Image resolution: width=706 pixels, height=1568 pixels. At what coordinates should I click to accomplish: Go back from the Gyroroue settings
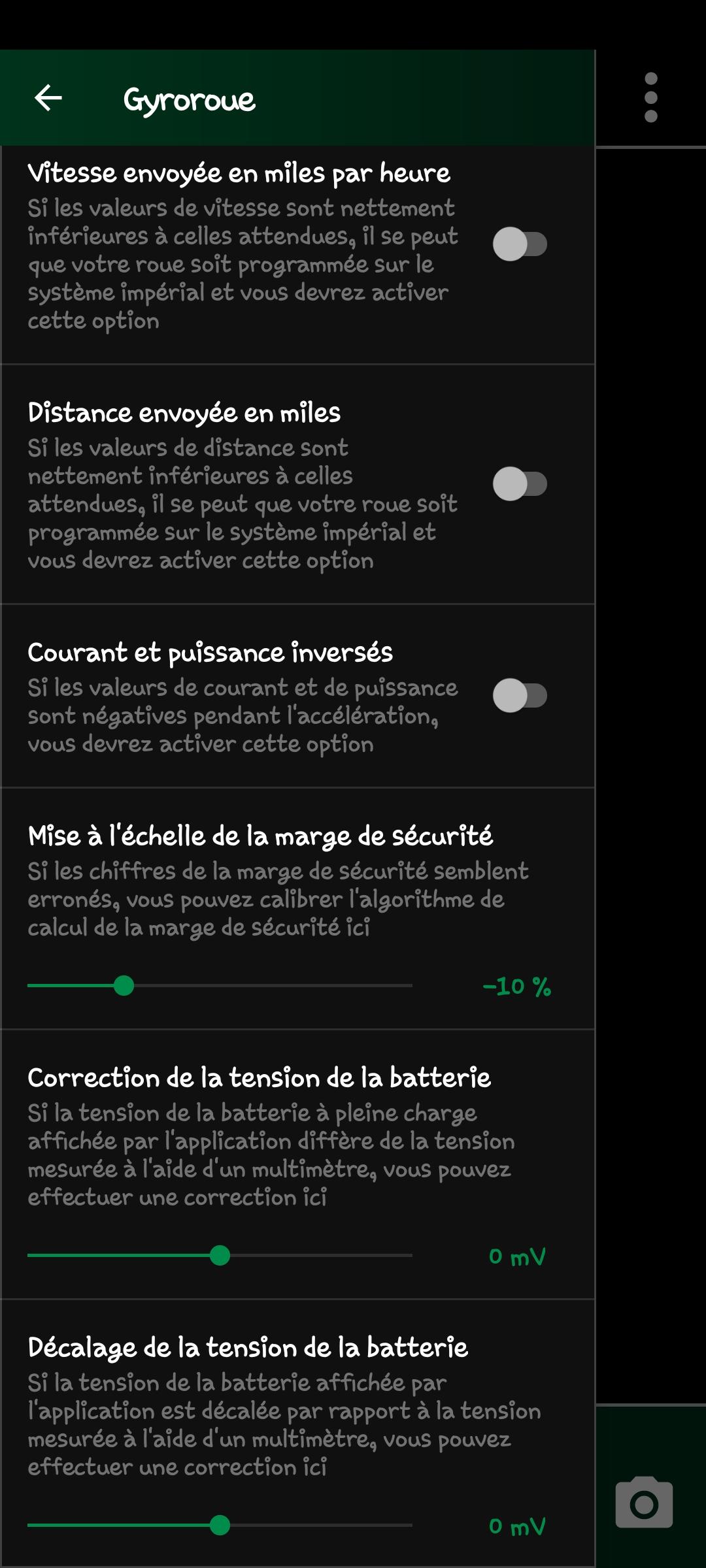(48, 99)
